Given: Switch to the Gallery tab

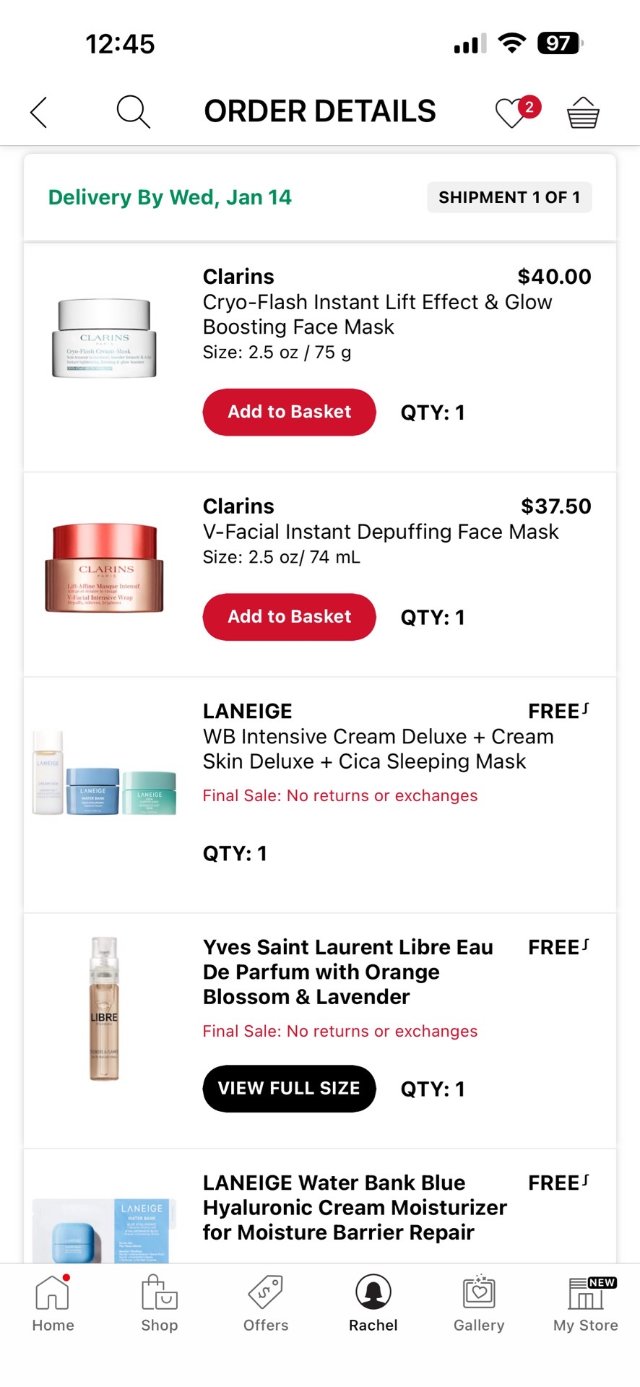Looking at the screenshot, I should point(479,1304).
